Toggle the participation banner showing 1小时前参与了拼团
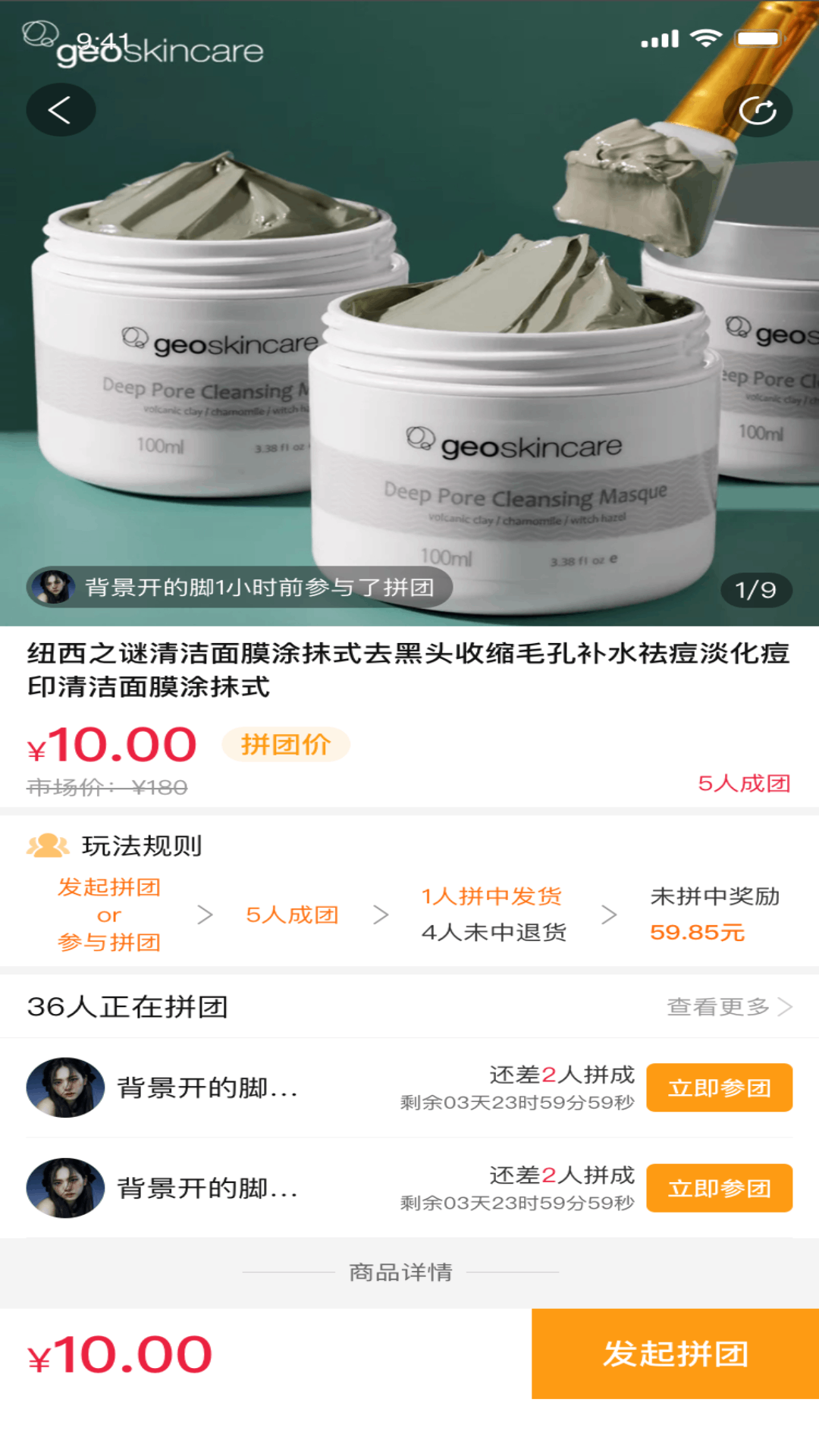 [x=243, y=585]
